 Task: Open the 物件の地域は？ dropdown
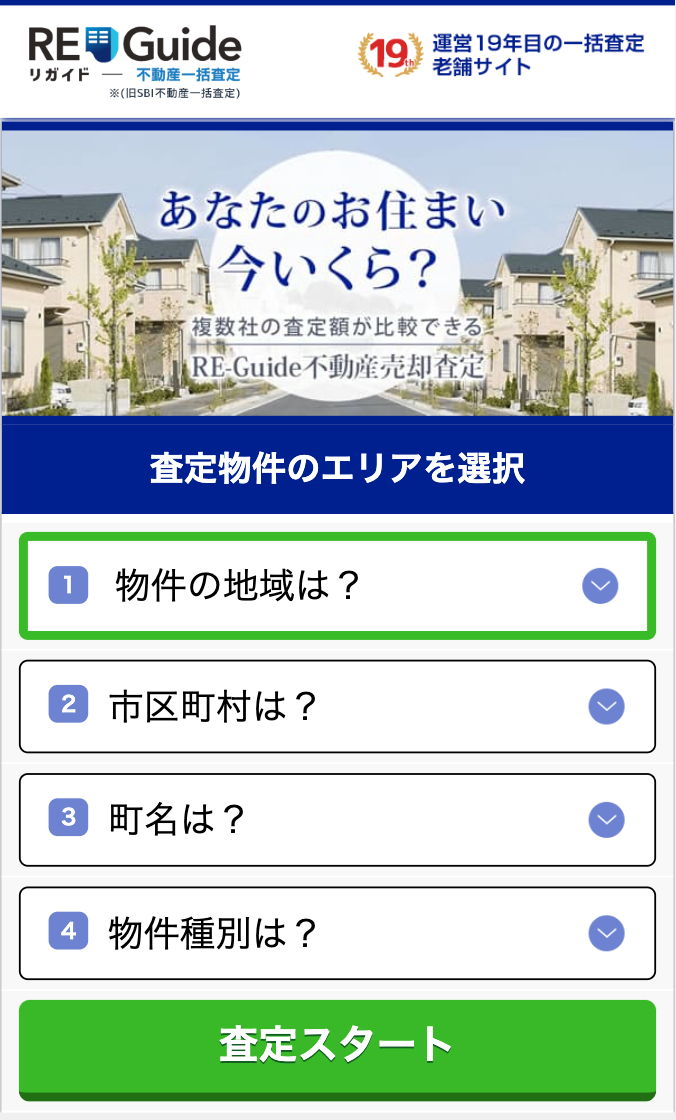click(337, 586)
